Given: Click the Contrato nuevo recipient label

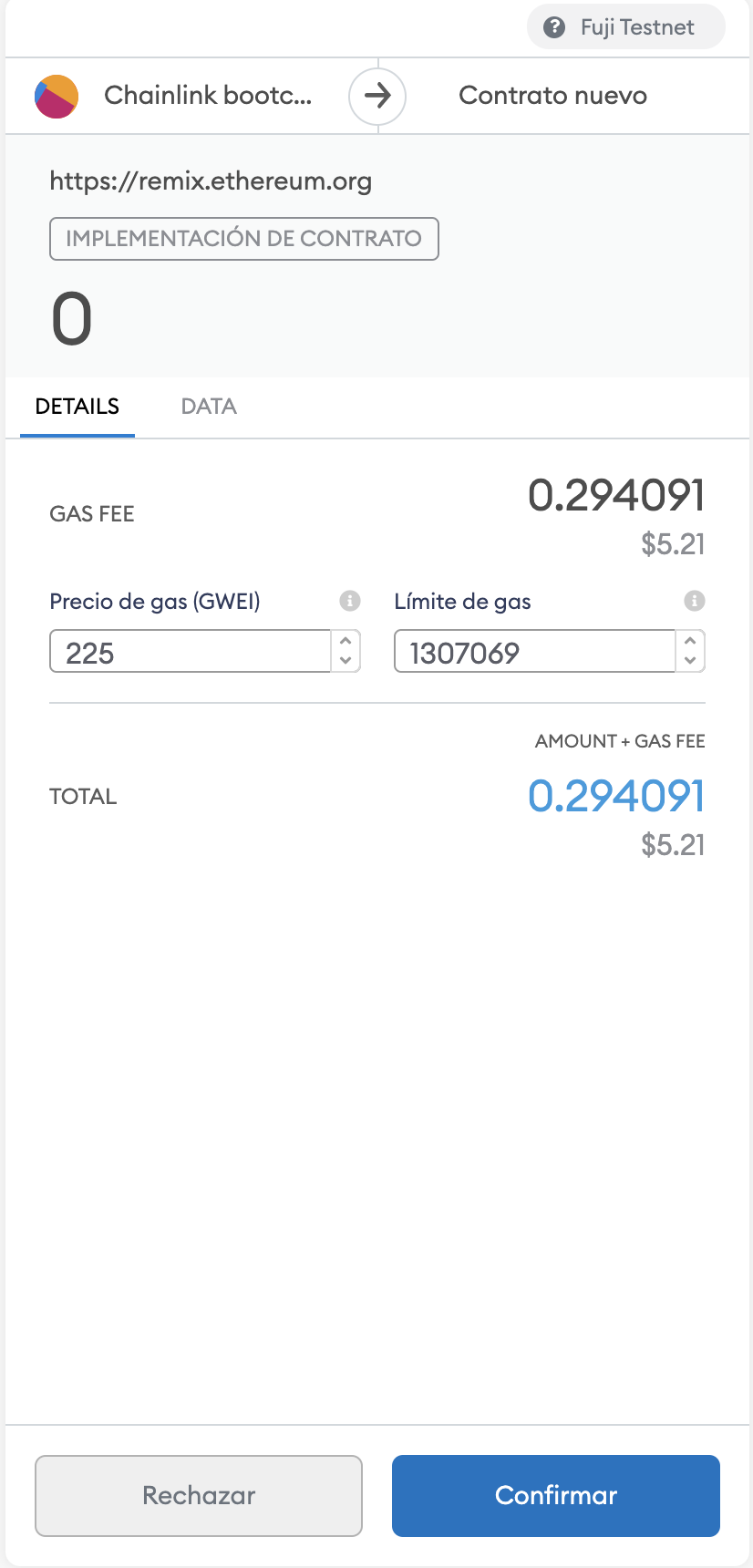Looking at the screenshot, I should click(x=552, y=95).
